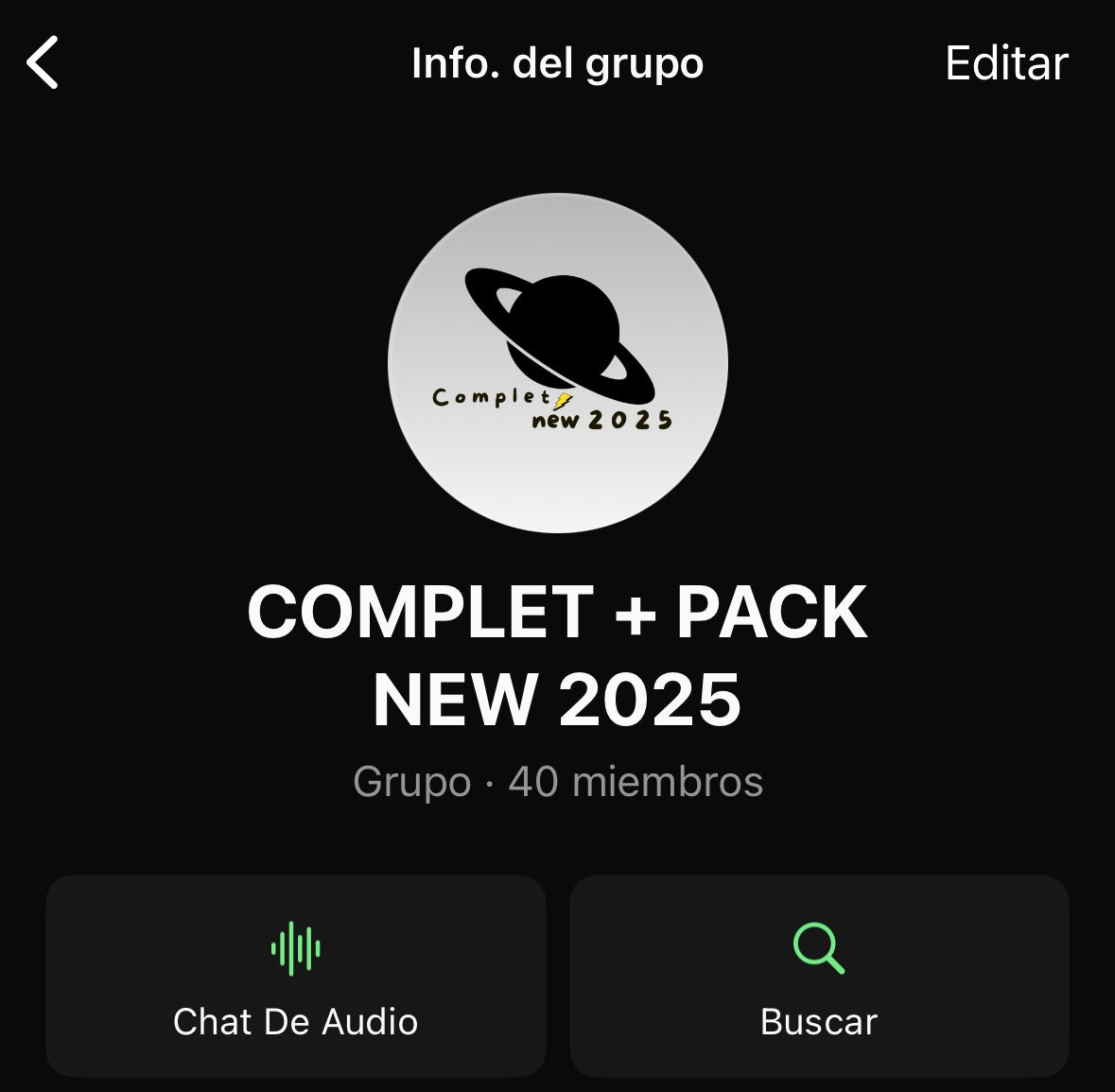1115x1092 pixels.
Task: Open Buscar to search the group
Action: pos(819,976)
